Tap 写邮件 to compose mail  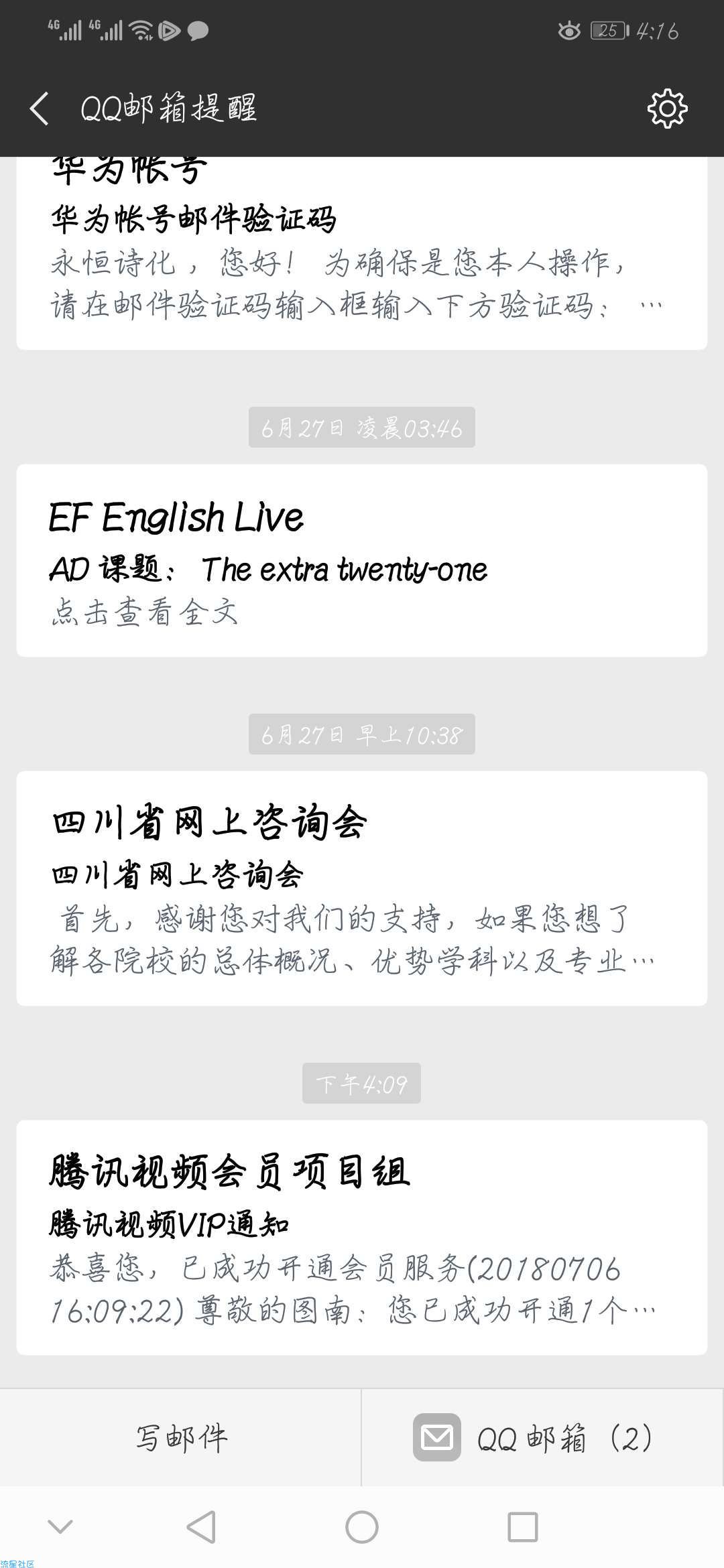click(181, 1437)
